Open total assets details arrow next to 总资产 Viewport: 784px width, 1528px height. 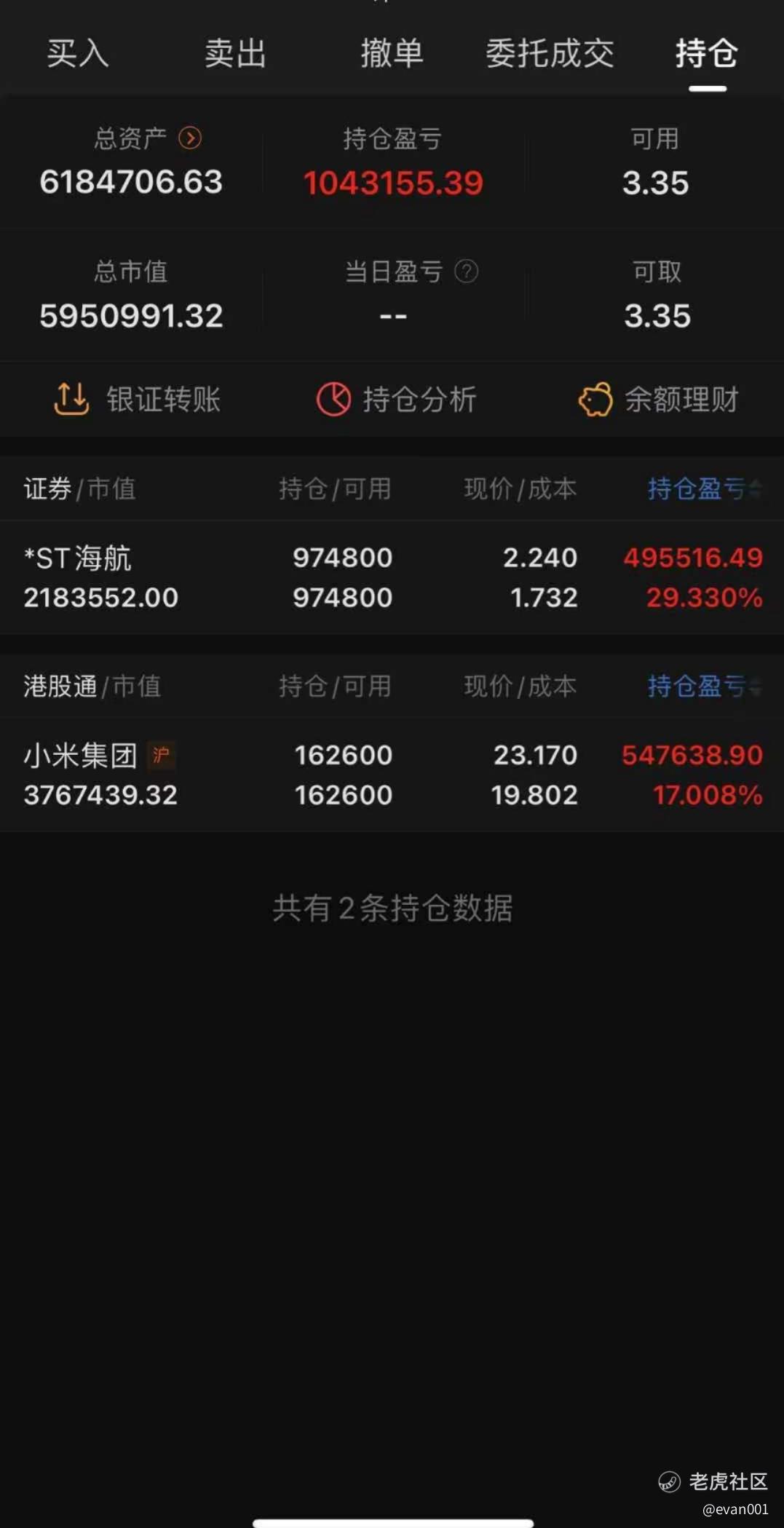coord(190,138)
